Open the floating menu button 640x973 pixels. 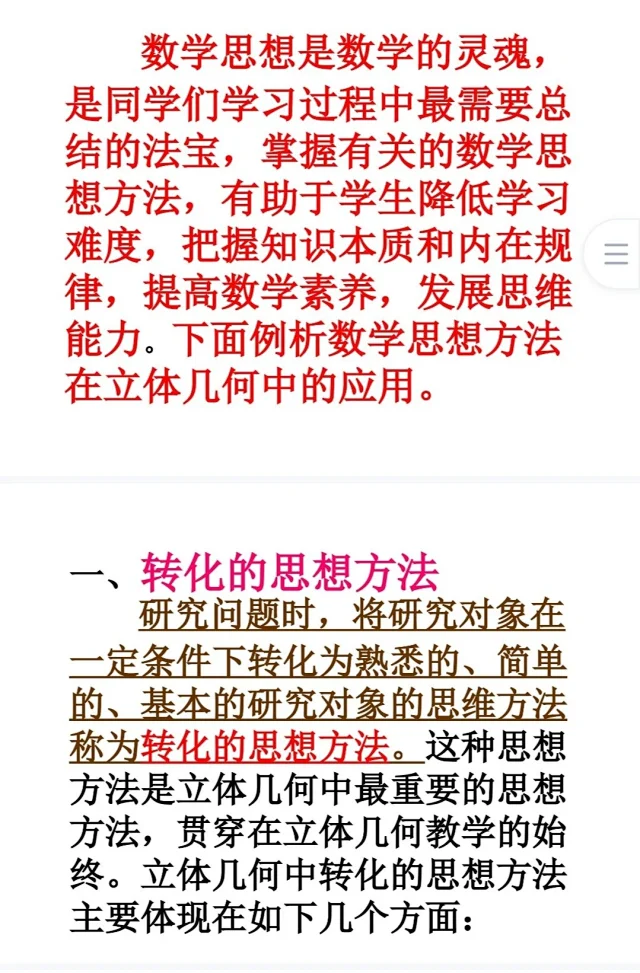tap(615, 254)
